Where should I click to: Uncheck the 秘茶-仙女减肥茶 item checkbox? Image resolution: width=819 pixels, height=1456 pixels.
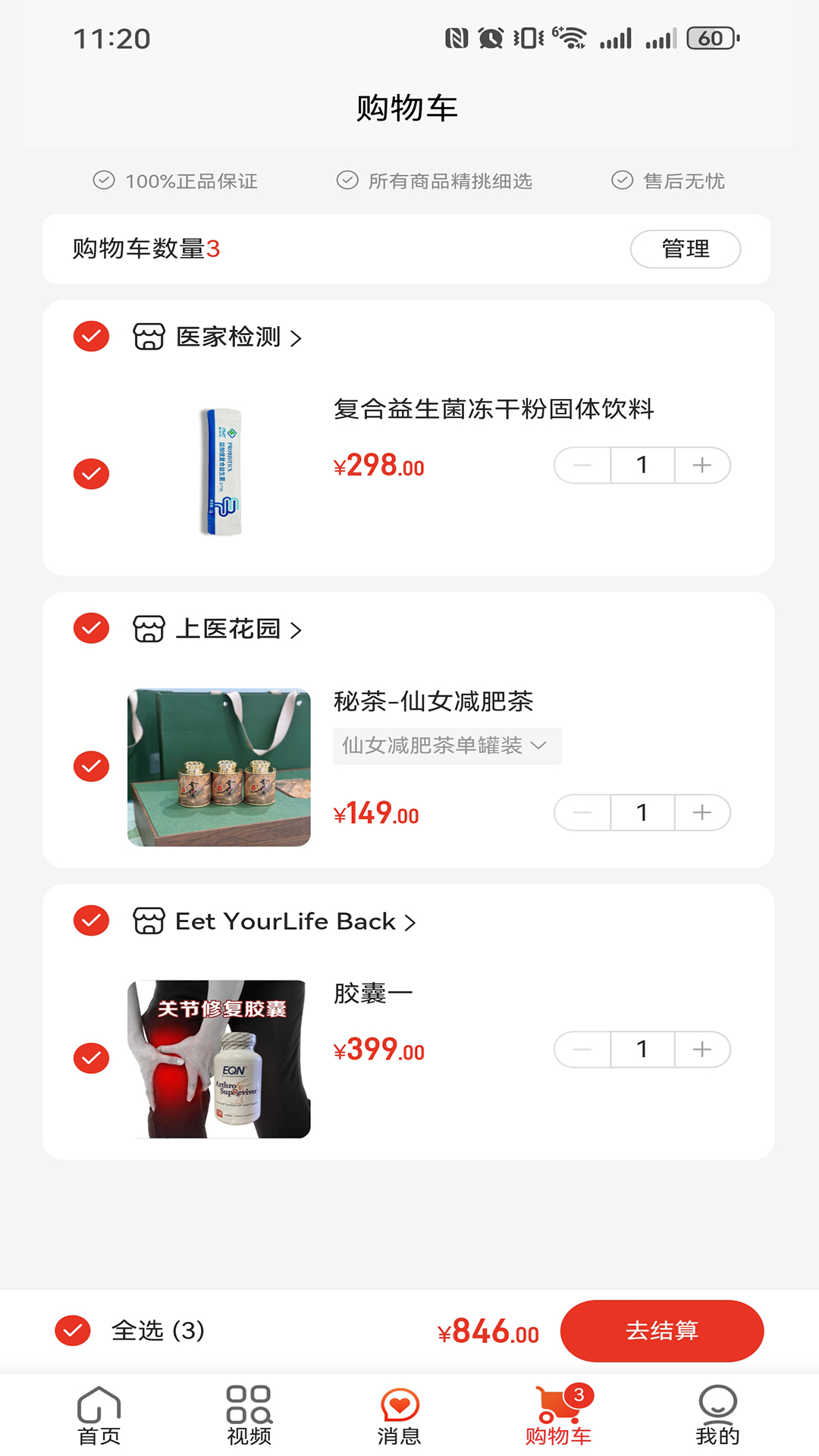click(90, 766)
